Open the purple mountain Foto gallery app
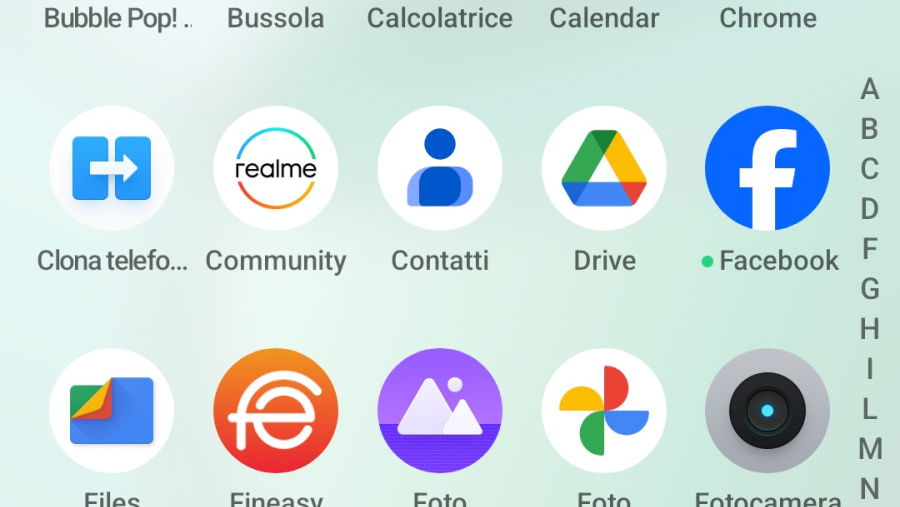 [439, 410]
